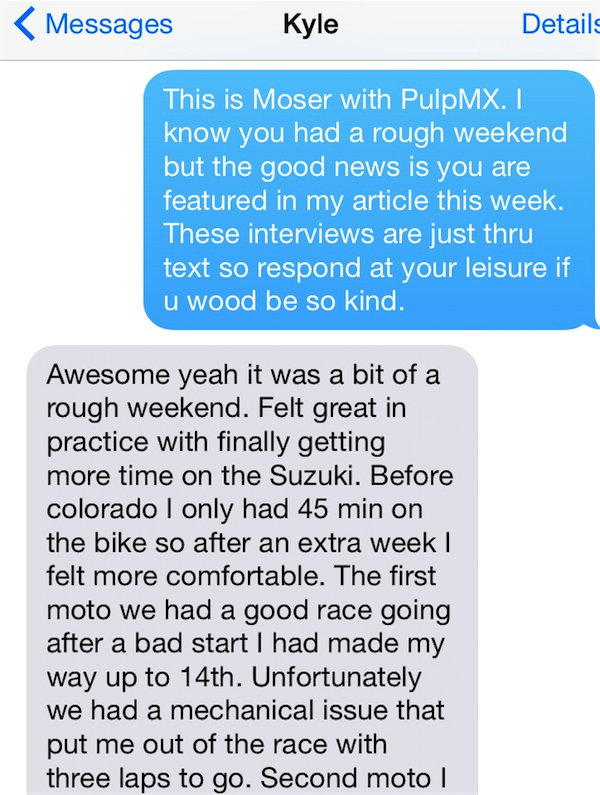Open Details for Kyle's conversation
Viewport: 600px width, 795px height.
(x=560, y=25)
